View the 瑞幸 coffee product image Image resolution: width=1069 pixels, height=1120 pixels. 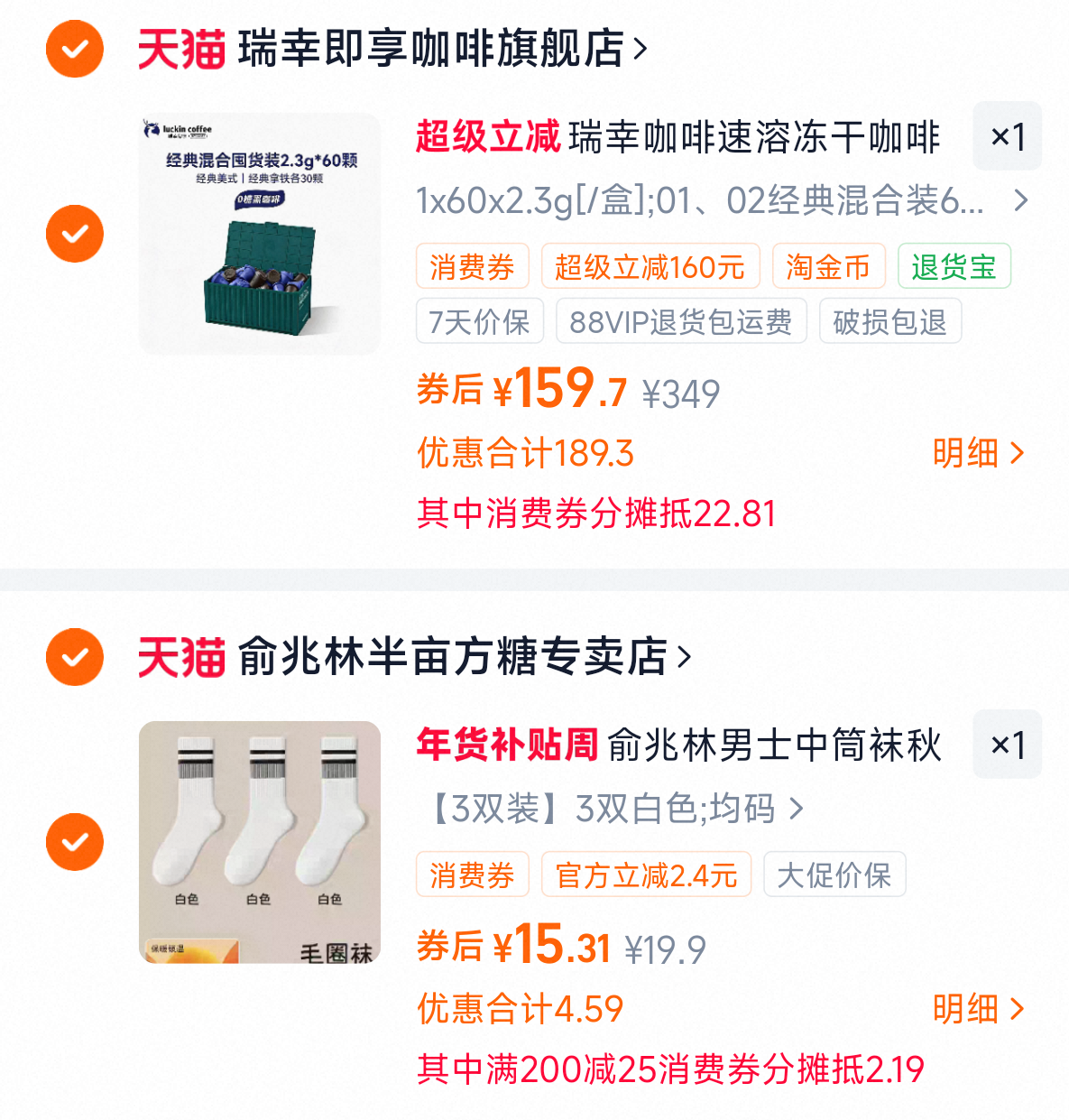pyautogui.click(x=260, y=234)
